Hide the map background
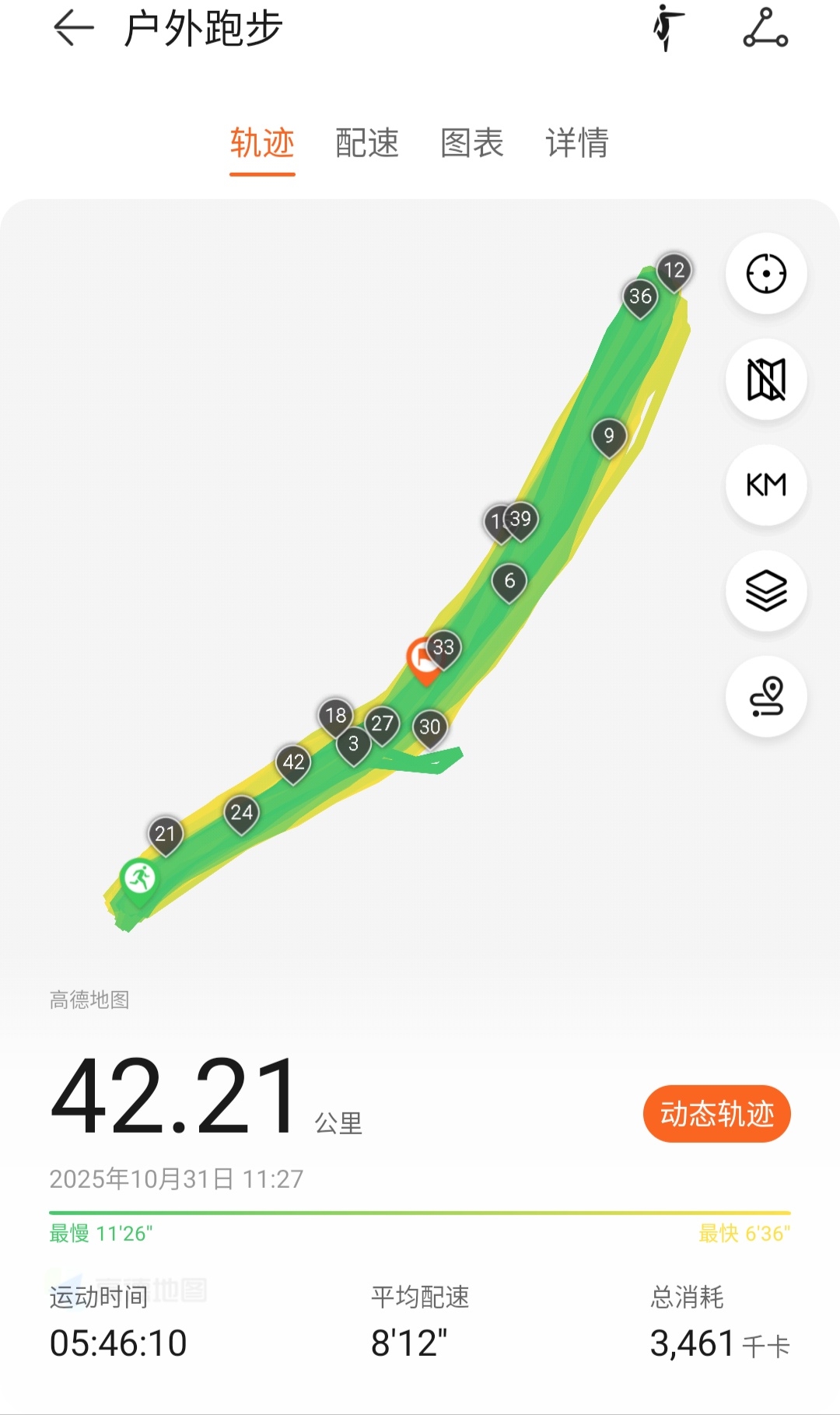 [x=766, y=380]
